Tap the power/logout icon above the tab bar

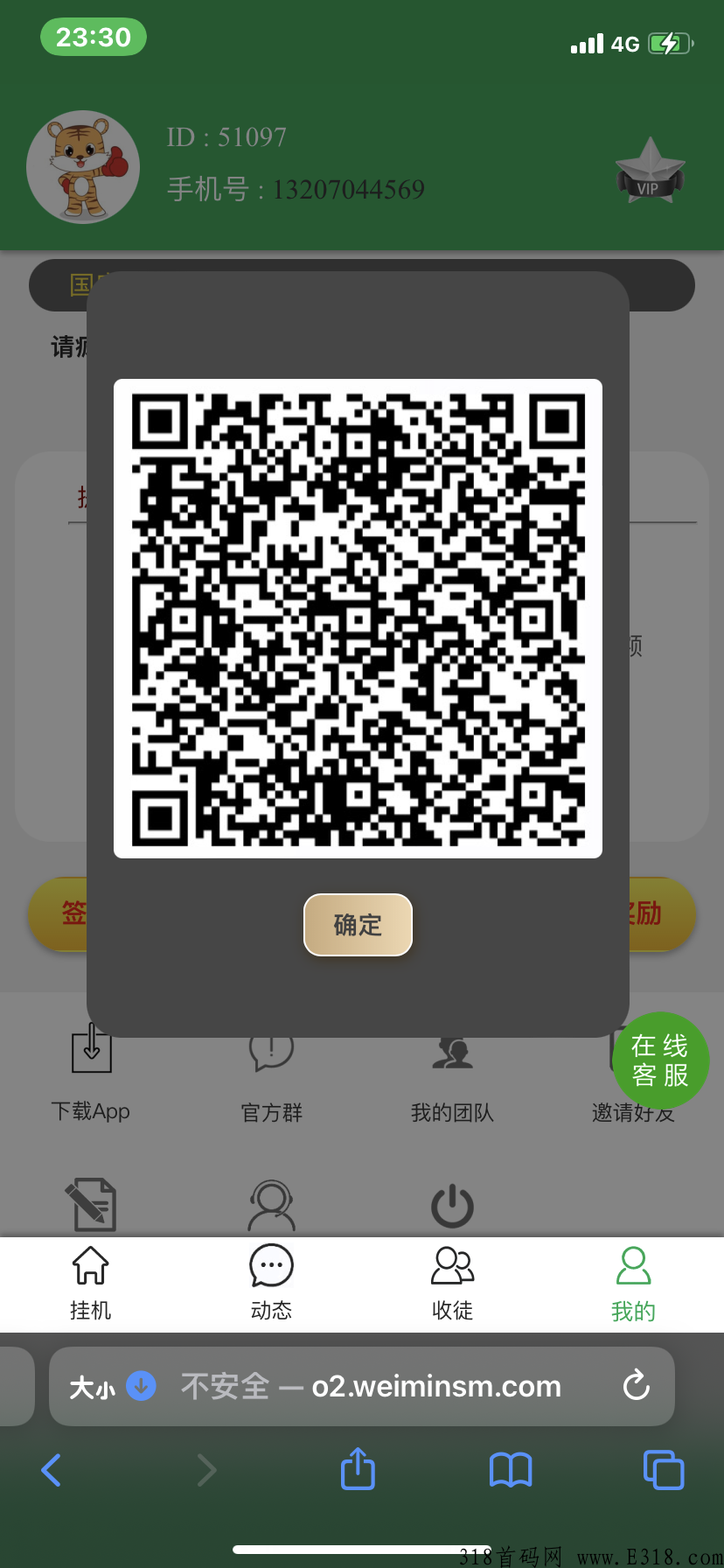click(x=452, y=1204)
